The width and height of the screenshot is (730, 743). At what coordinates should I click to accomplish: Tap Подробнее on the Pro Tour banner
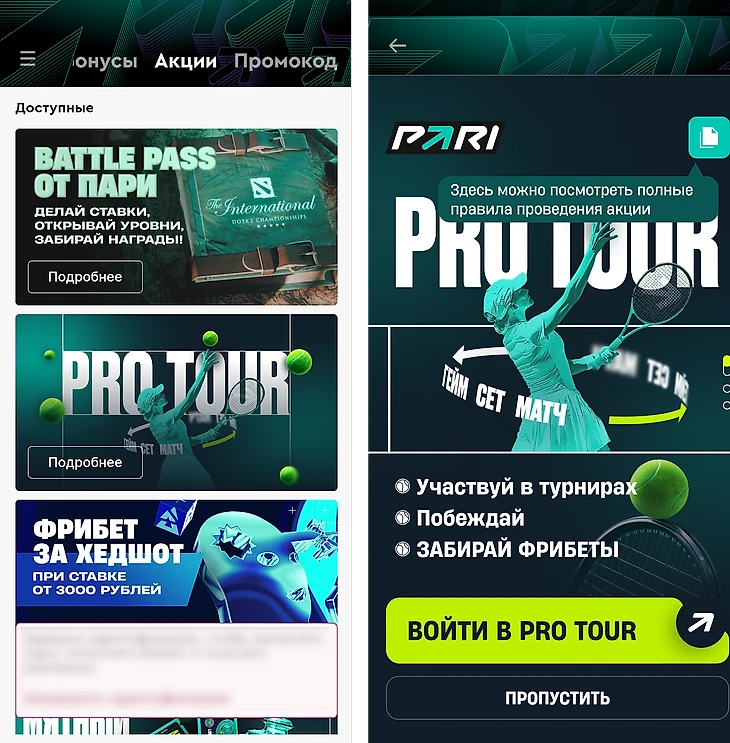(x=85, y=462)
